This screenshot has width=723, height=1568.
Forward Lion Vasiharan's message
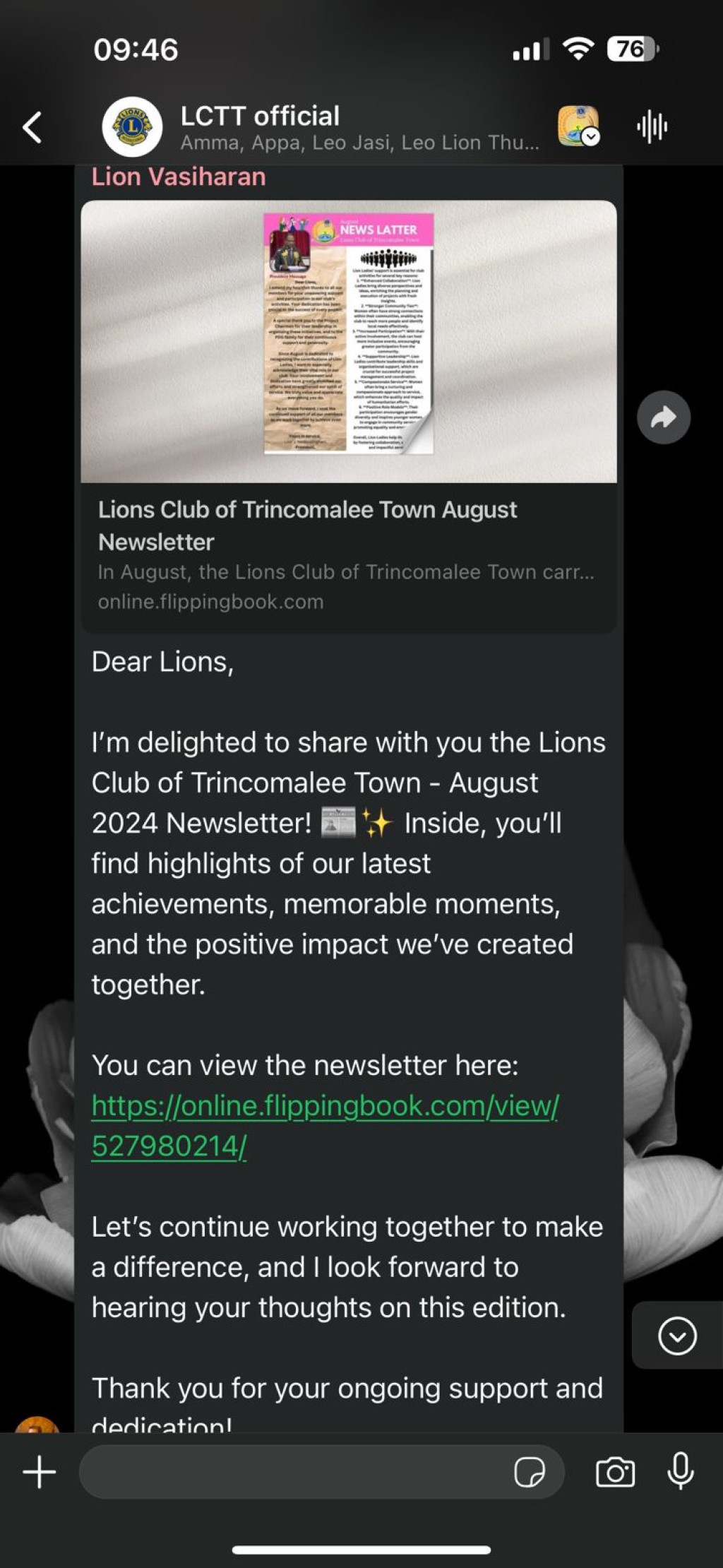pos(664,417)
